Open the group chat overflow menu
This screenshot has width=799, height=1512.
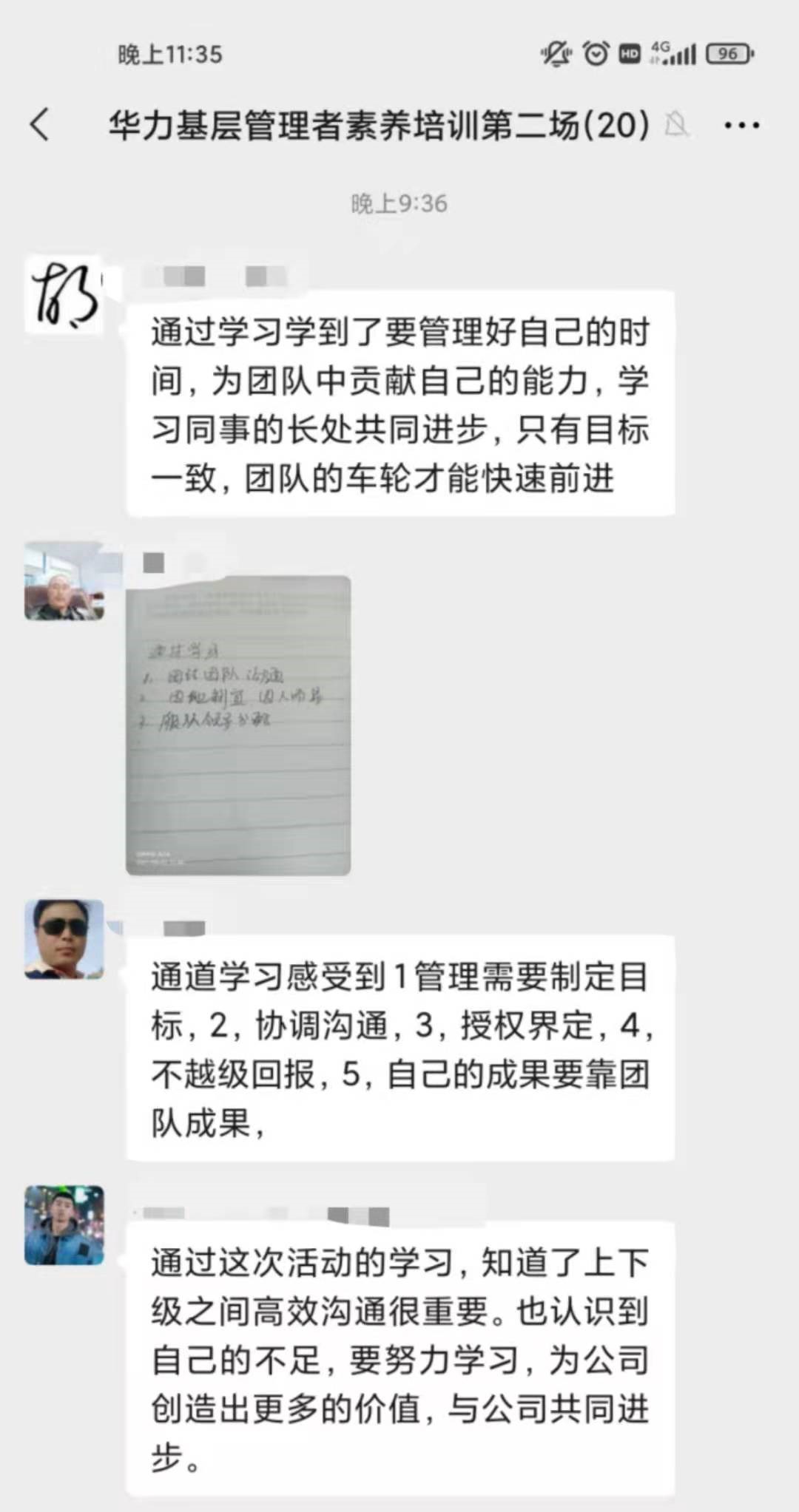(741, 126)
